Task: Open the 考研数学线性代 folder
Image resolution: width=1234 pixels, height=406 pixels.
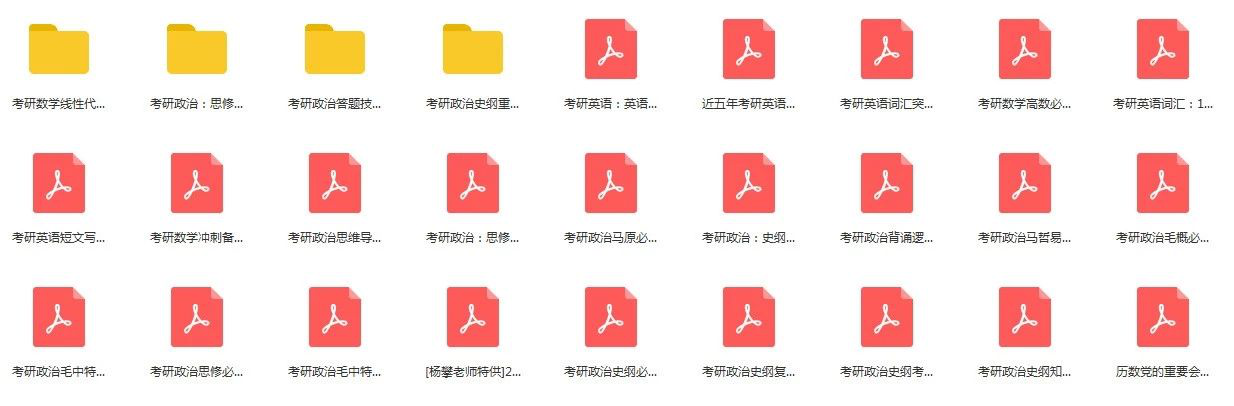Action: pos(58,49)
